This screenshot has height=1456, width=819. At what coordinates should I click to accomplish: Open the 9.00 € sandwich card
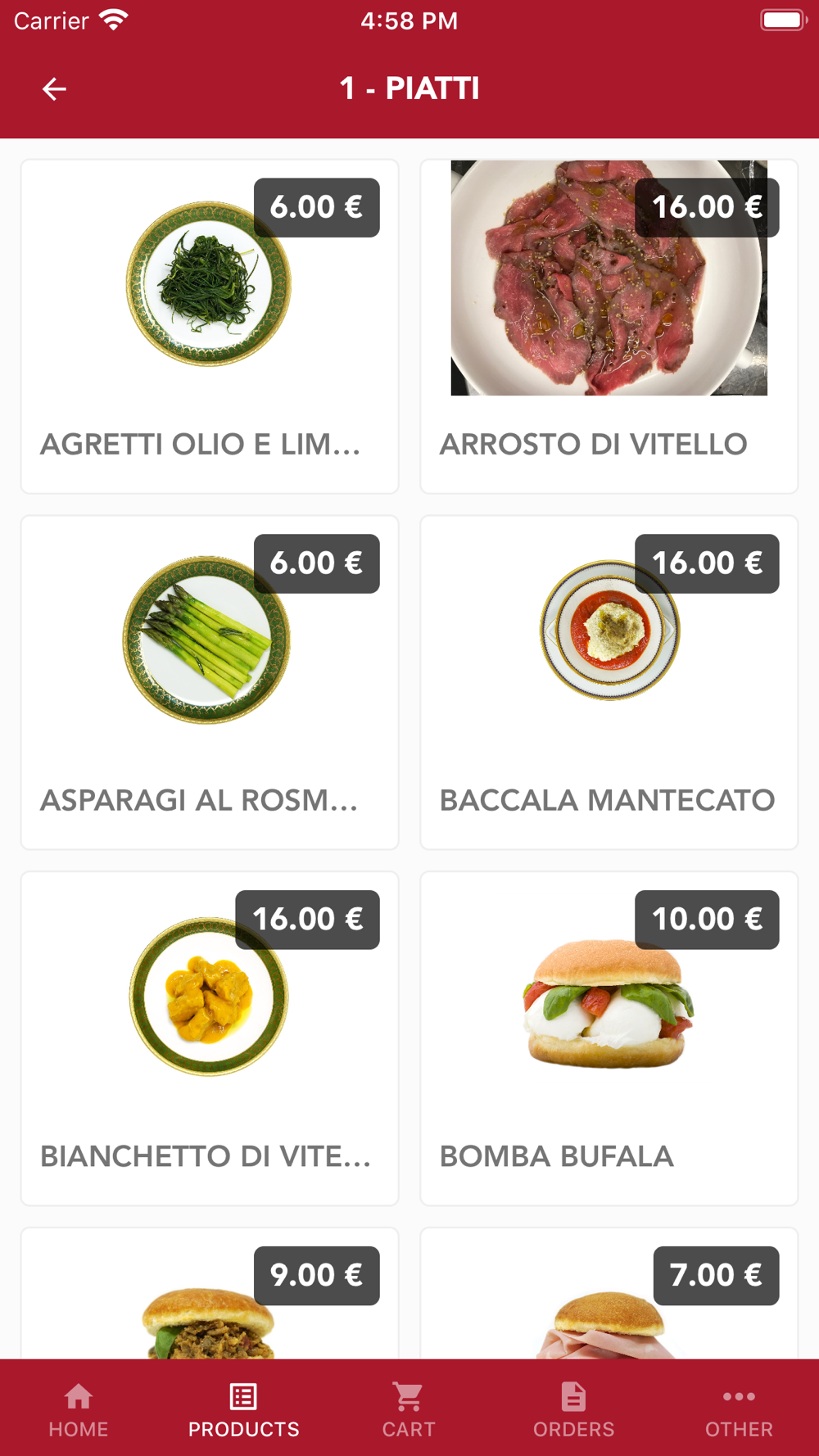(210, 1302)
